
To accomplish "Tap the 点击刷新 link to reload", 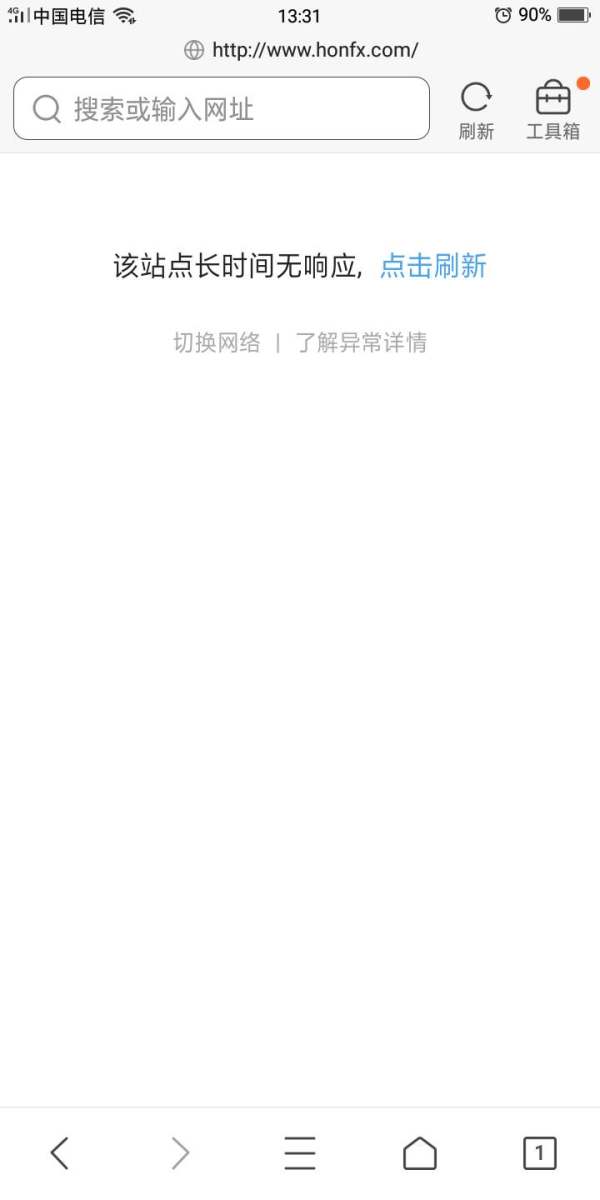I will (x=433, y=266).
